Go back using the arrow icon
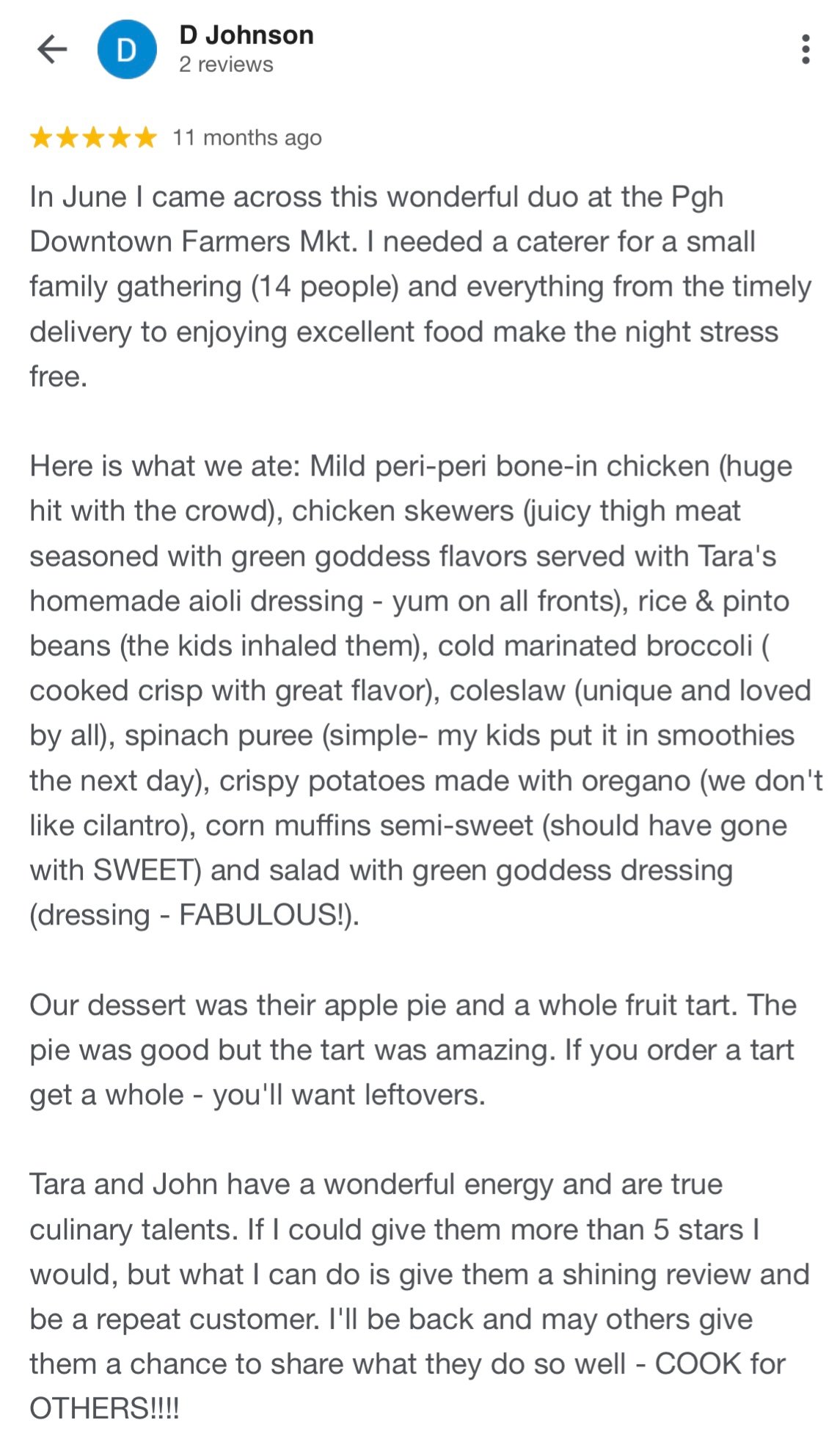This screenshot has height=1450, width=840. 52,49
